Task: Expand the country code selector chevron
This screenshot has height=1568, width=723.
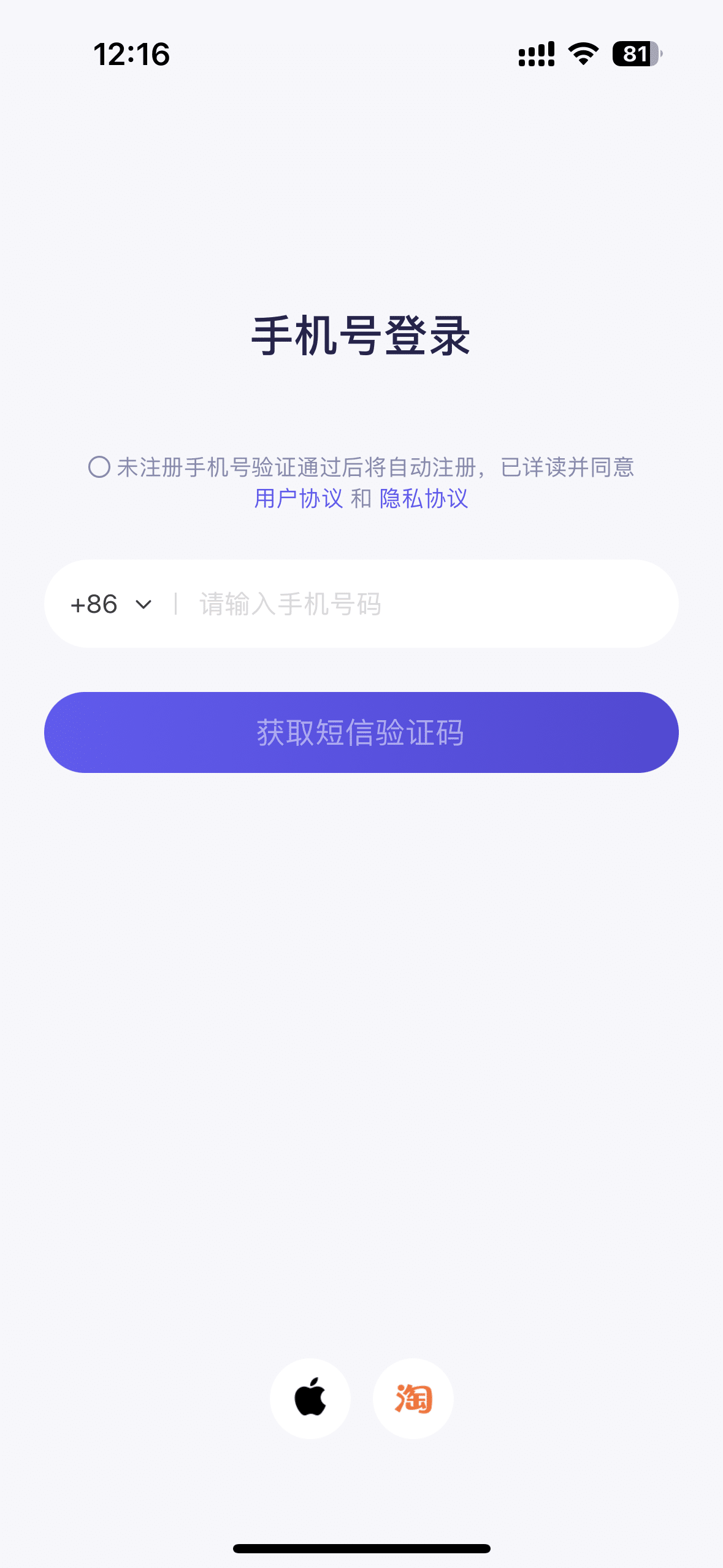Action: pos(143,604)
